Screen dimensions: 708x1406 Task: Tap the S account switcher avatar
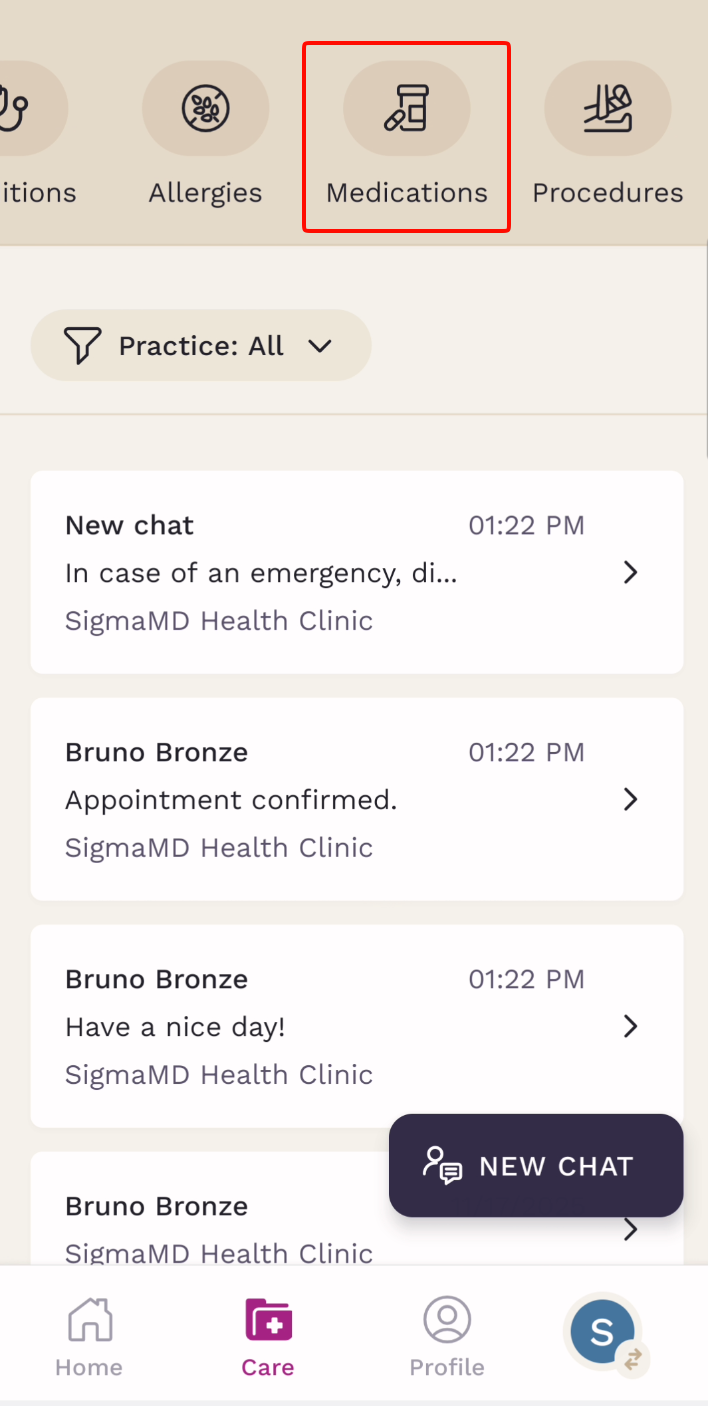[x=603, y=1332]
